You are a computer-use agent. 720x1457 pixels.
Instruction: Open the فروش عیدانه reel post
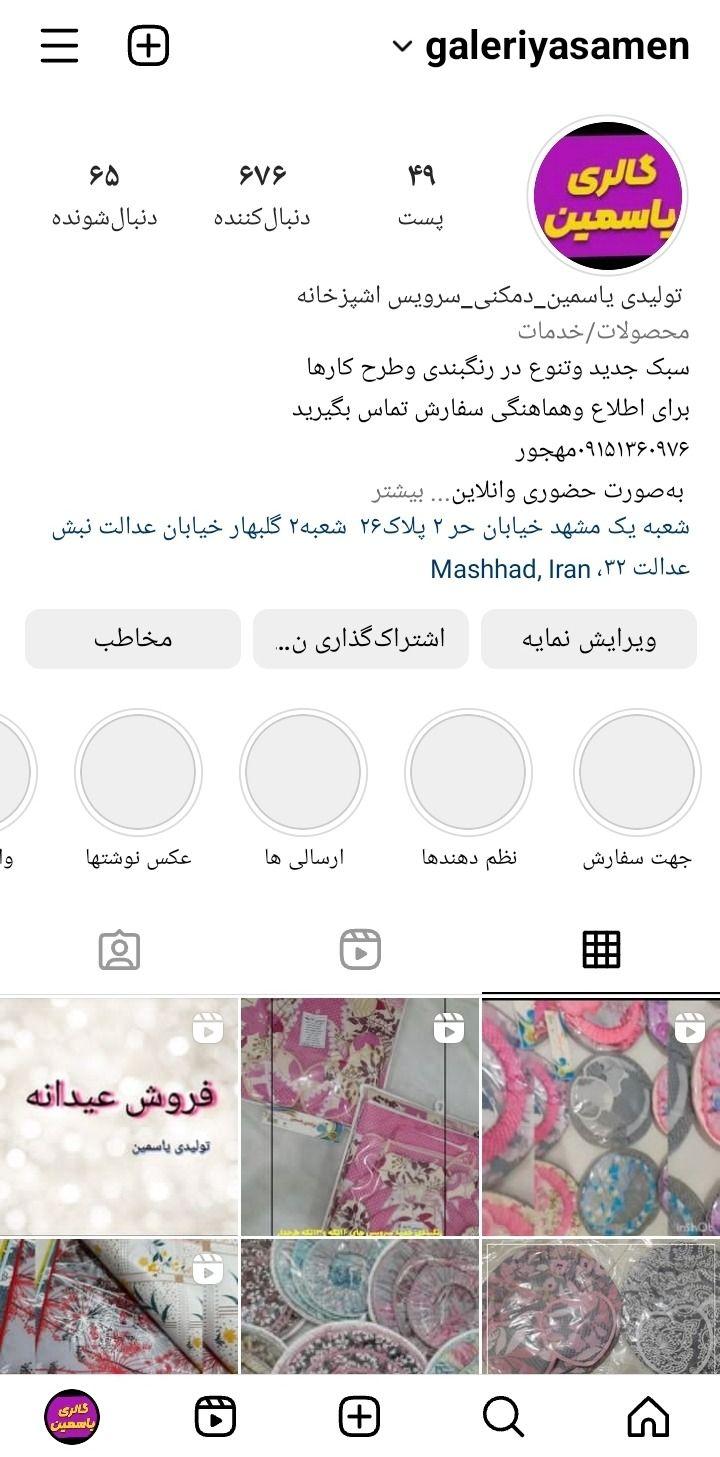click(x=119, y=1116)
